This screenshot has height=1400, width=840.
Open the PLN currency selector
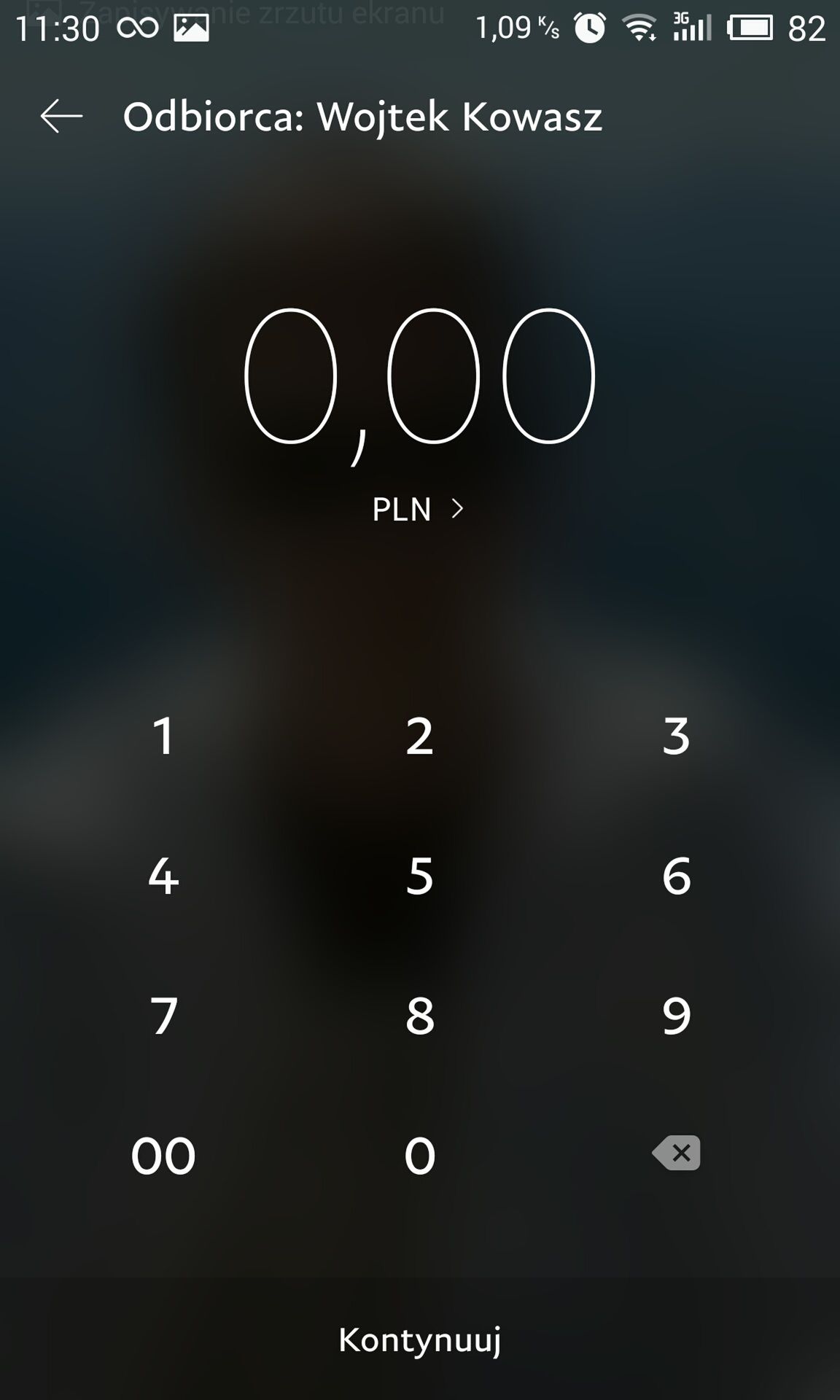(x=419, y=509)
